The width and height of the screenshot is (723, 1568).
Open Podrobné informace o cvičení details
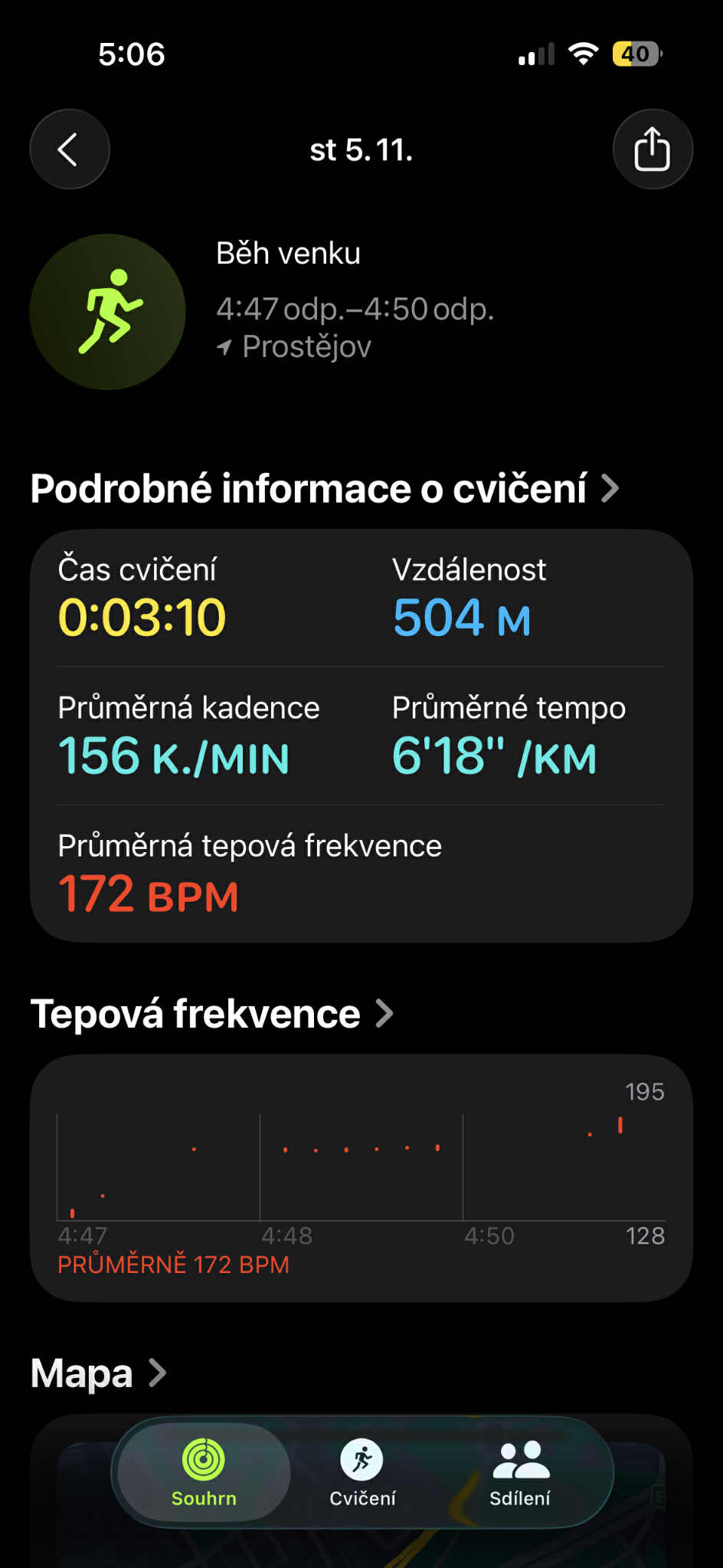325,489
